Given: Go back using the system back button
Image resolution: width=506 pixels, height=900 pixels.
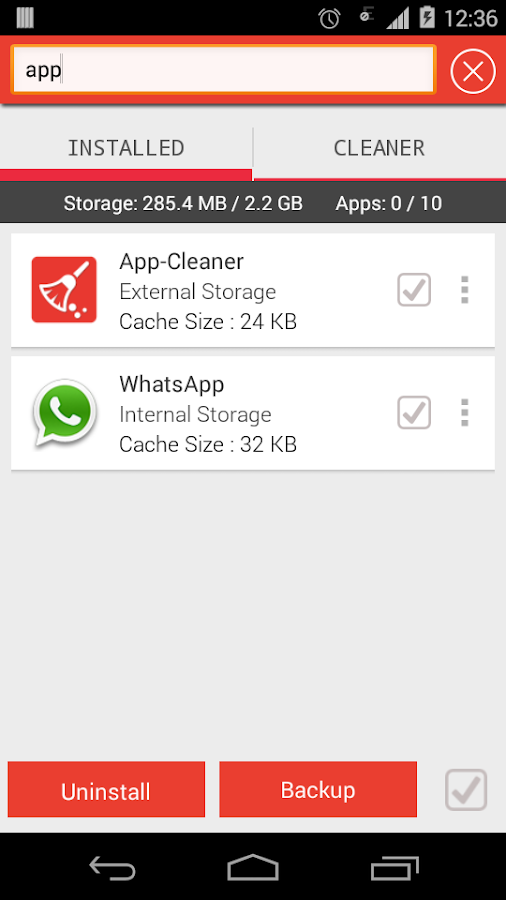Looking at the screenshot, I should pyautogui.click(x=112, y=867).
